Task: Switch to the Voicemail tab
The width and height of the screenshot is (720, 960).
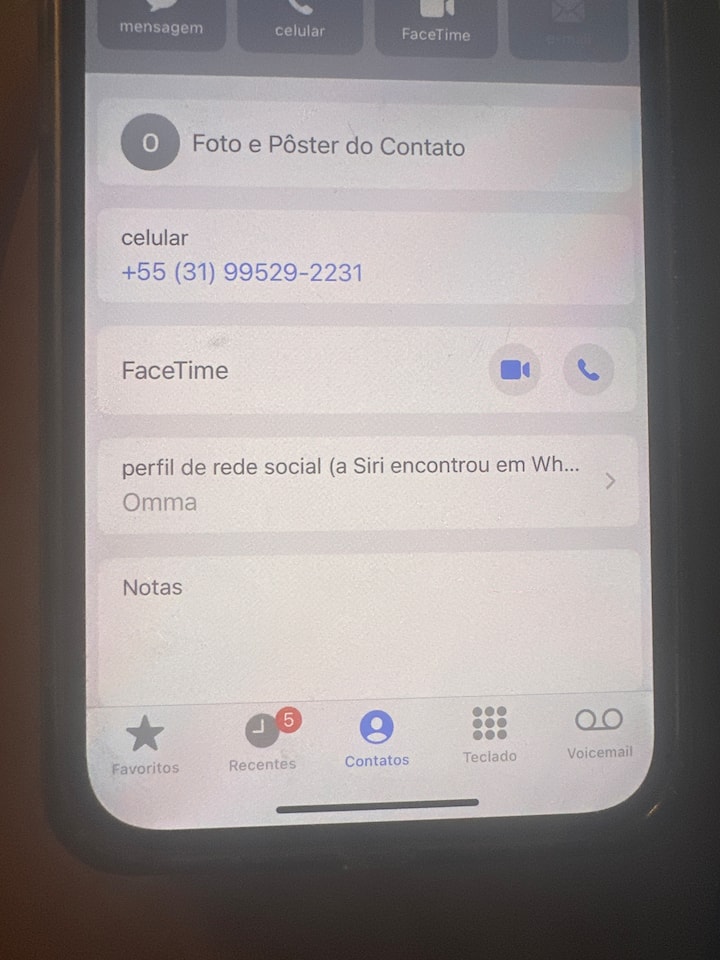Action: point(599,732)
